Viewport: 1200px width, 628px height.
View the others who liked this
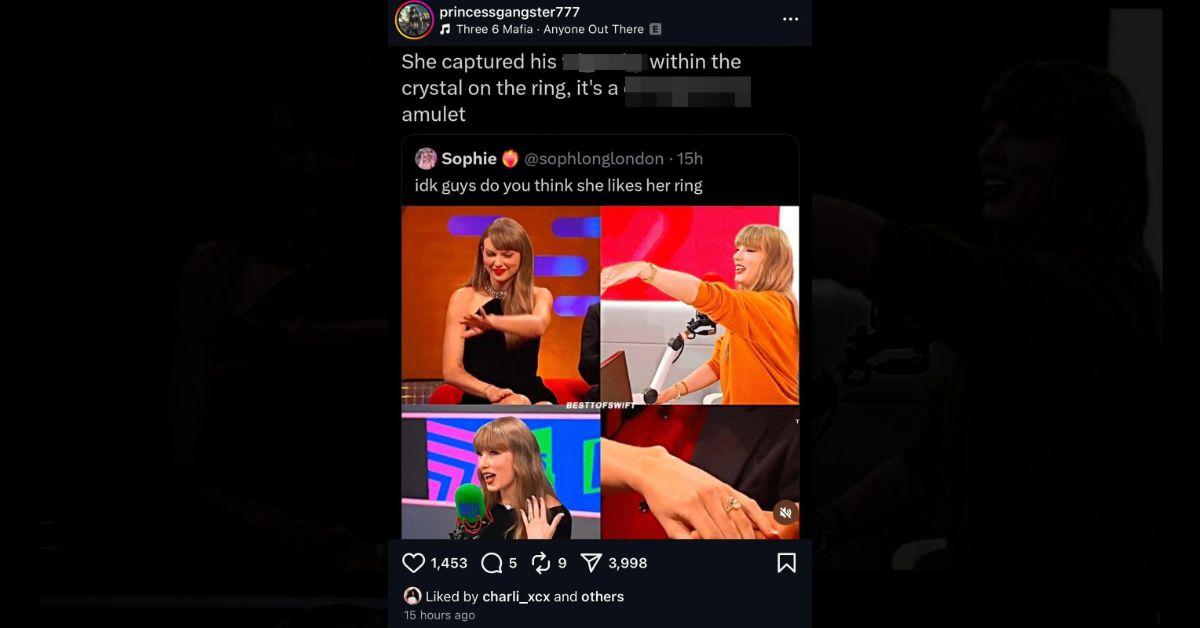click(602, 596)
